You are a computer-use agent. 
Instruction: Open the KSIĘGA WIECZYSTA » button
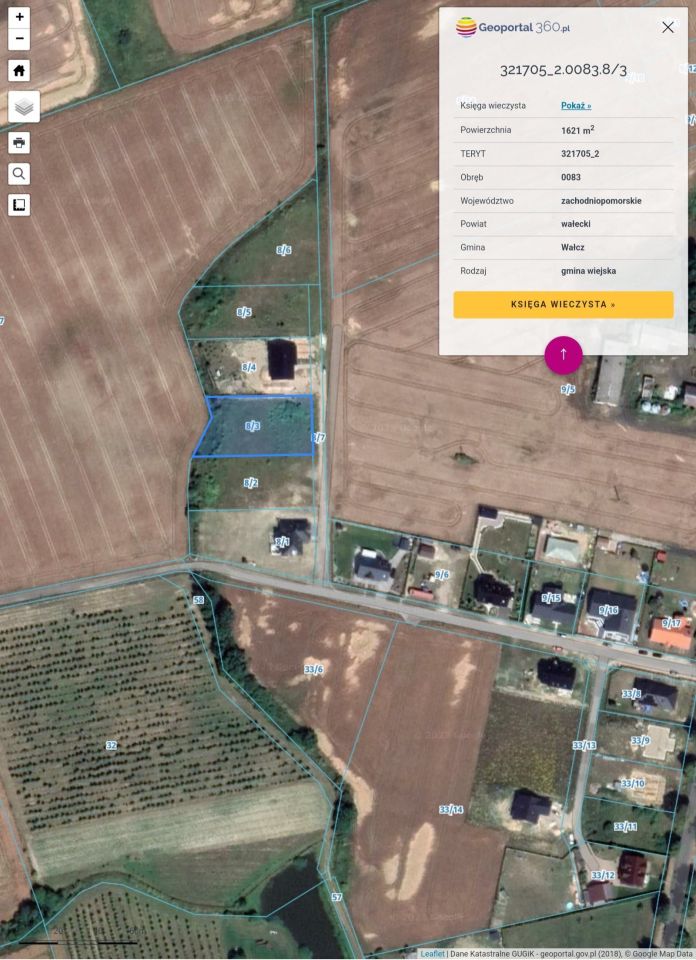563,304
